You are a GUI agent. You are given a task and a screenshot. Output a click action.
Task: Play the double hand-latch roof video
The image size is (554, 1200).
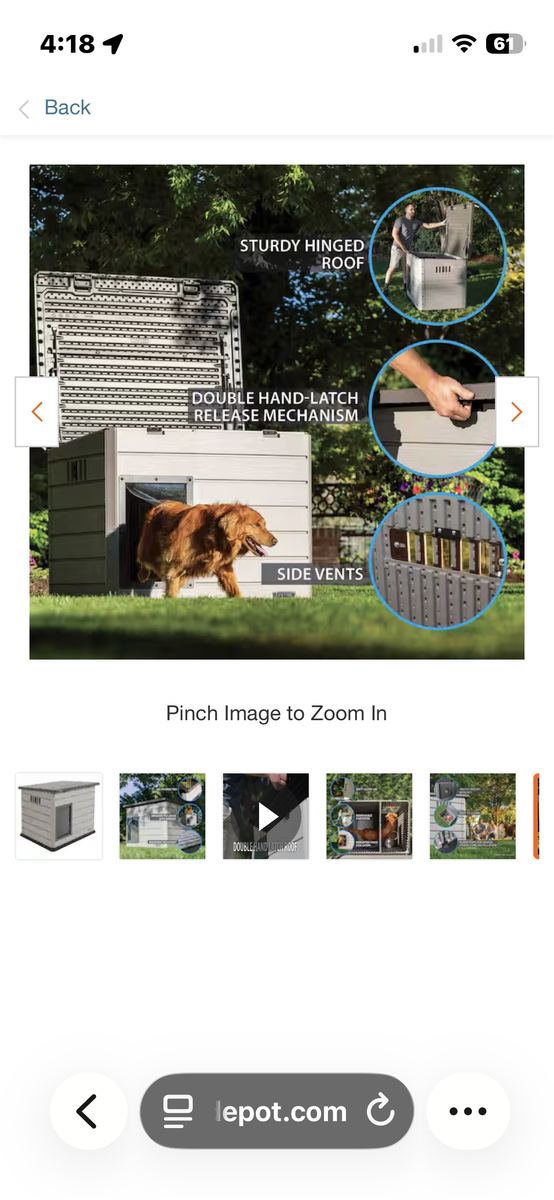pyautogui.click(x=265, y=816)
